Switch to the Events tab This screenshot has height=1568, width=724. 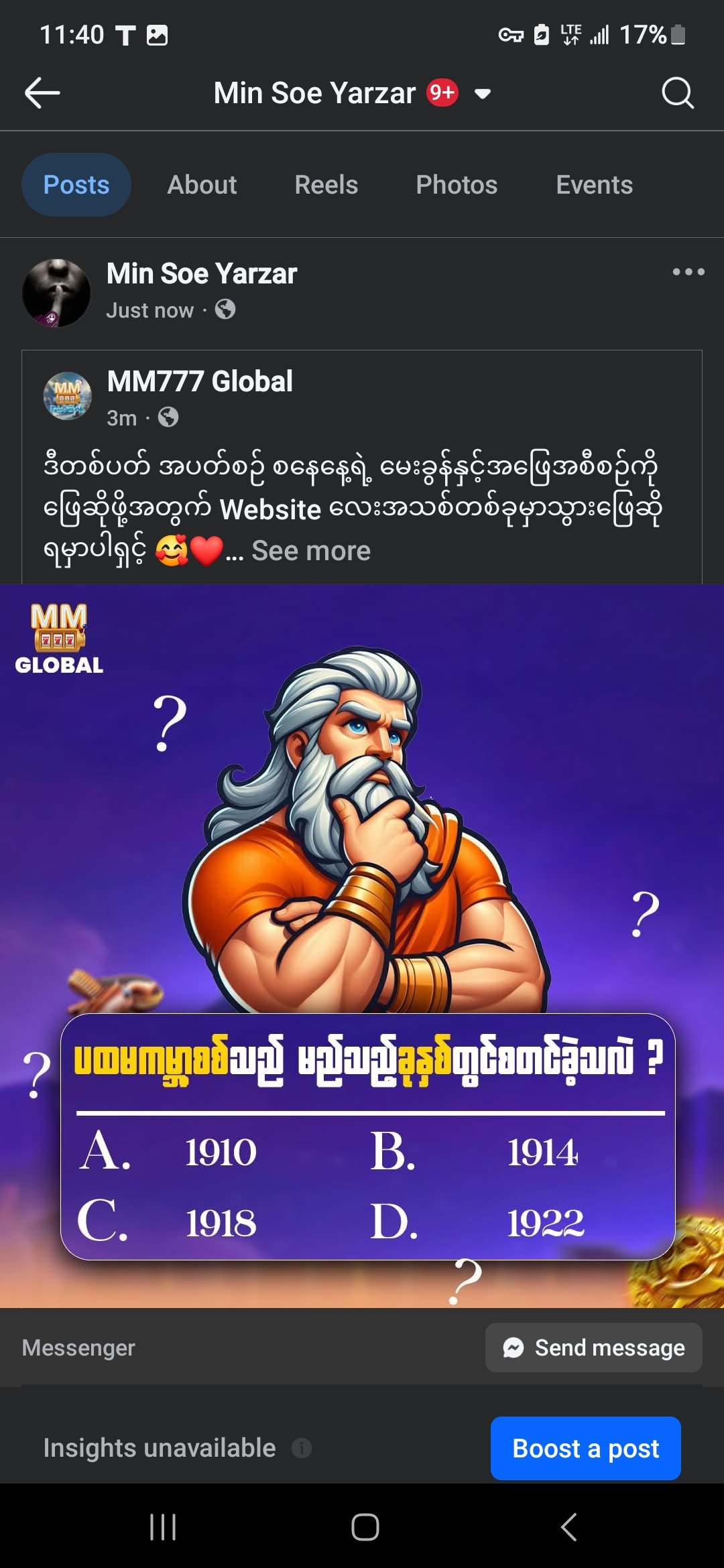click(594, 185)
